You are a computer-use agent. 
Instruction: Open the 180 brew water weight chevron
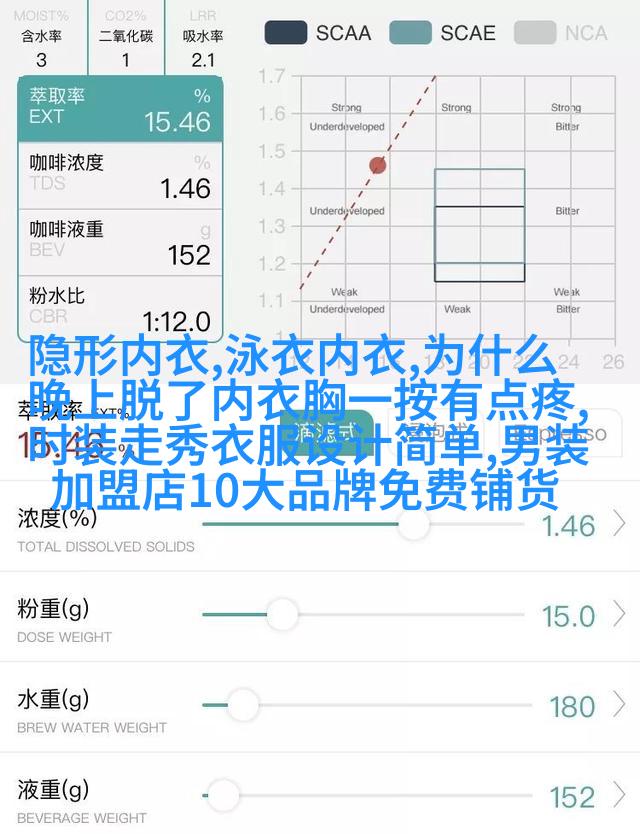pyautogui.click(x=620, y=706)
